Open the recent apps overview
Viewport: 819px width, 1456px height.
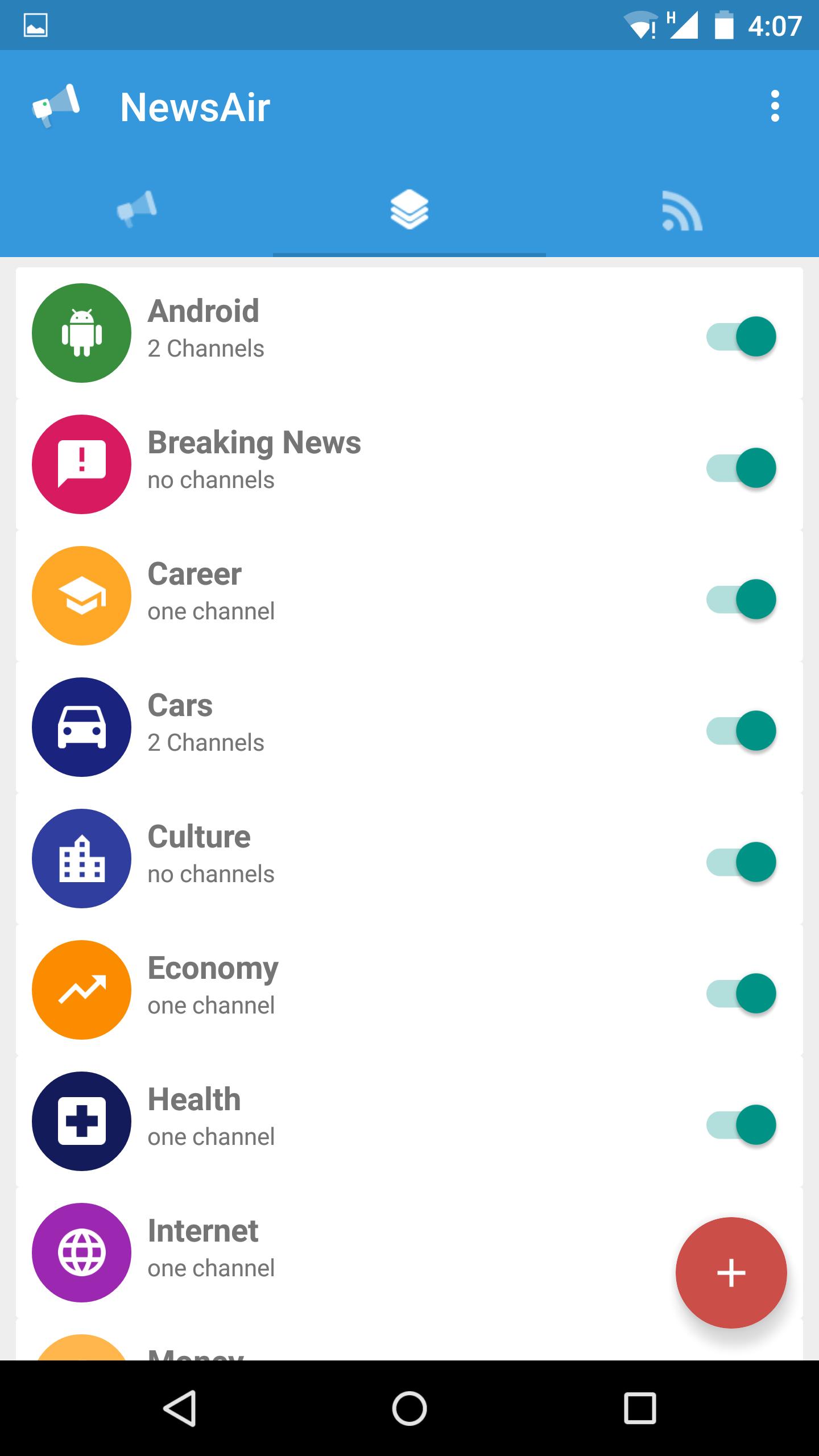point(640,1408)
